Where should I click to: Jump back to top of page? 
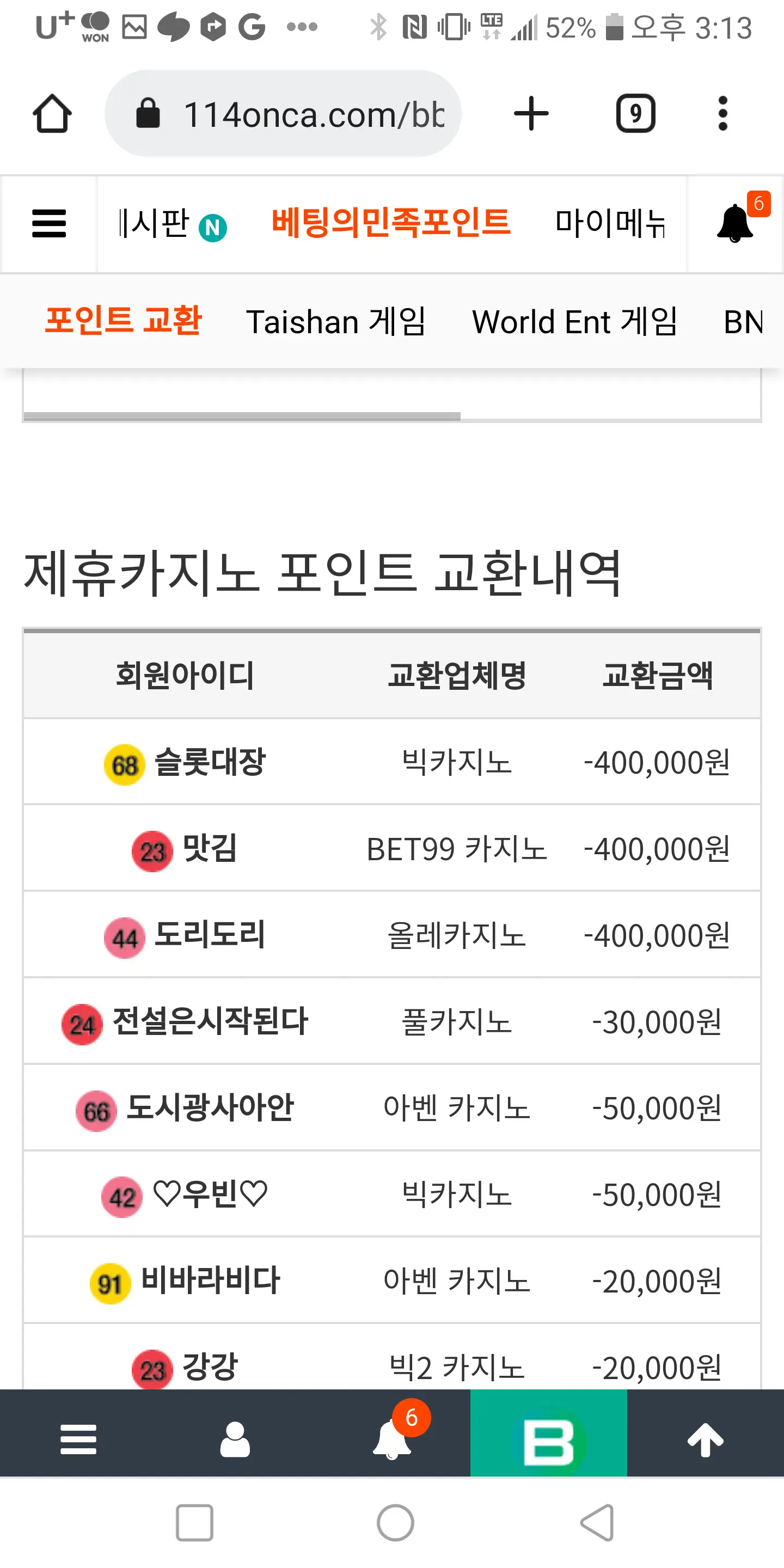[x=706, y=1439]
